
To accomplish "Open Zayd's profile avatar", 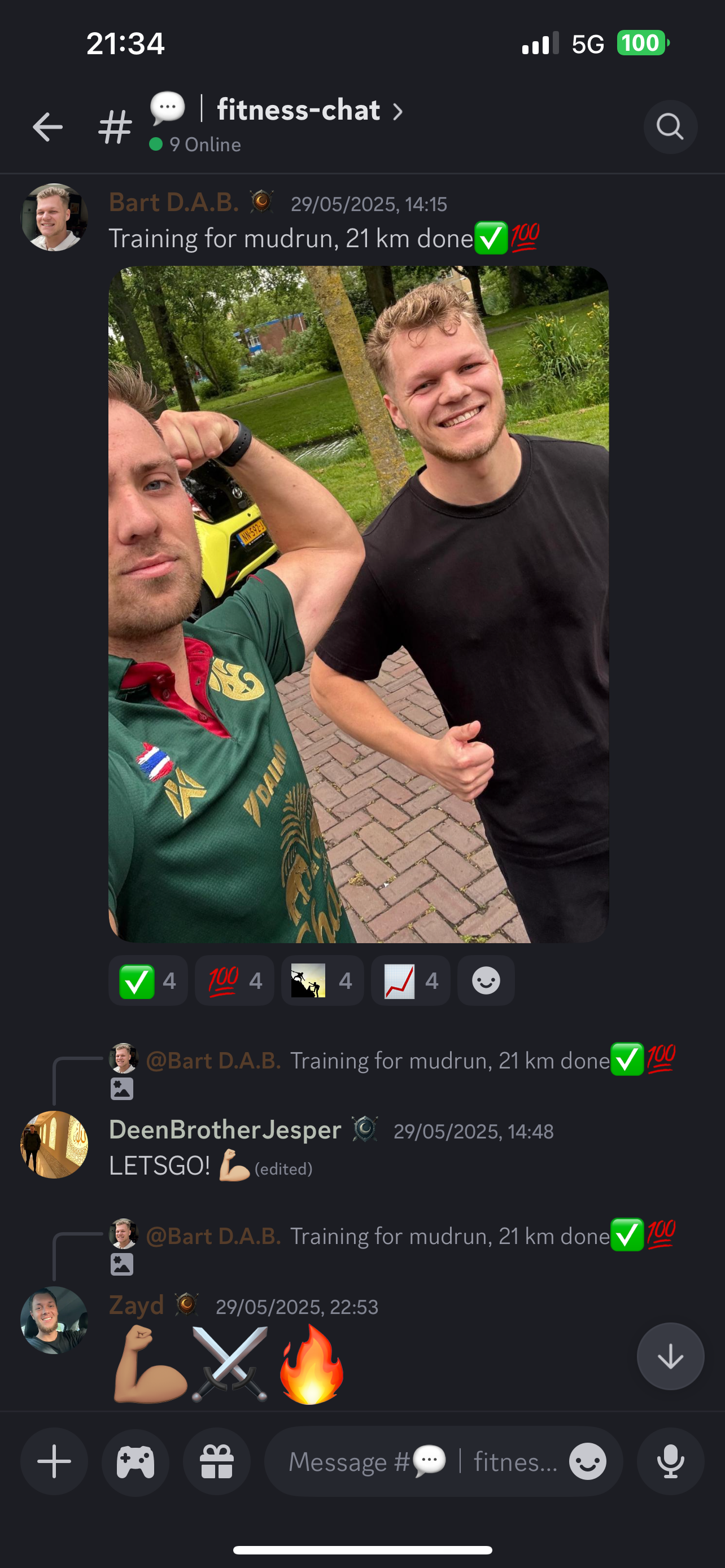I will click(54, 1320).
